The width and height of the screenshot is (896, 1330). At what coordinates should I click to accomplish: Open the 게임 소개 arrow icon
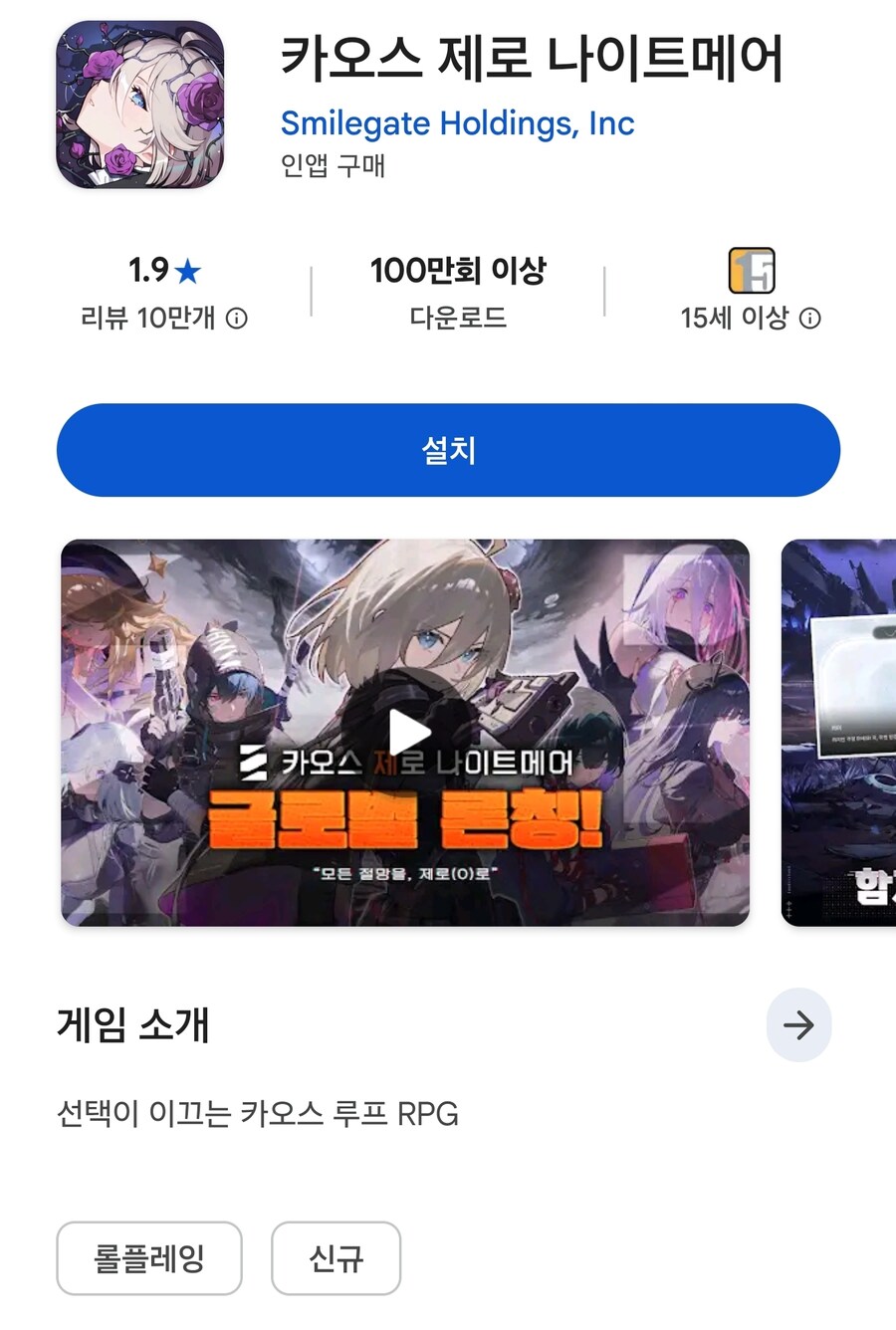click(x=799, y=1023)
